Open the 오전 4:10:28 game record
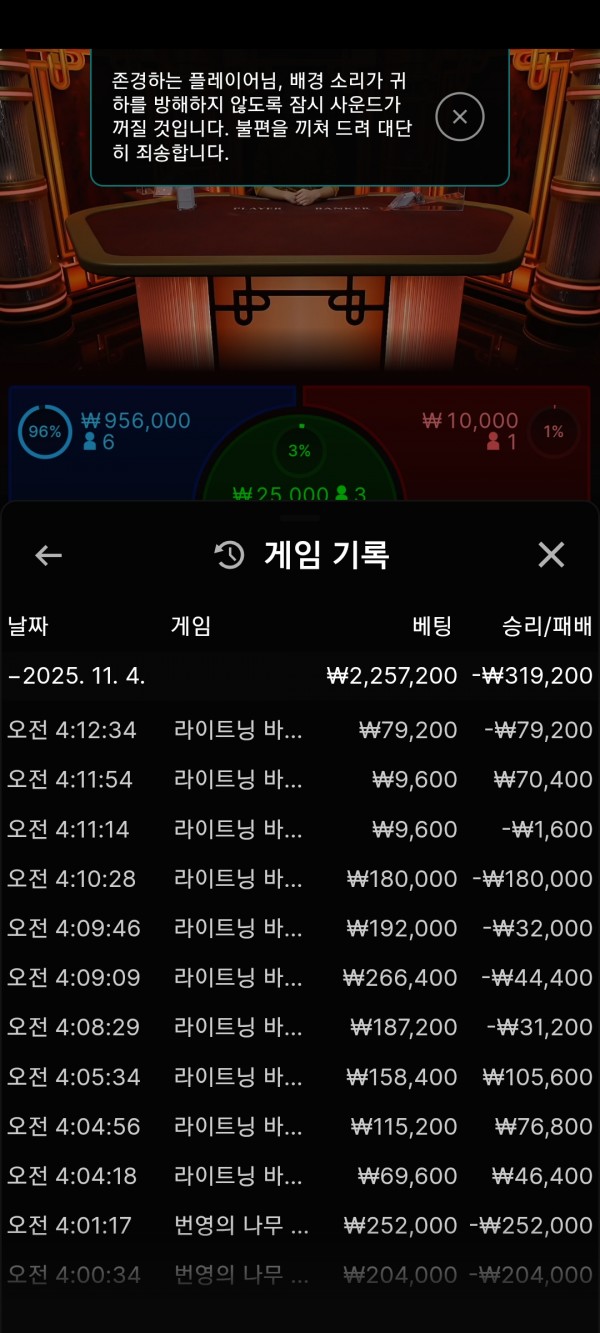 point(299,879)
